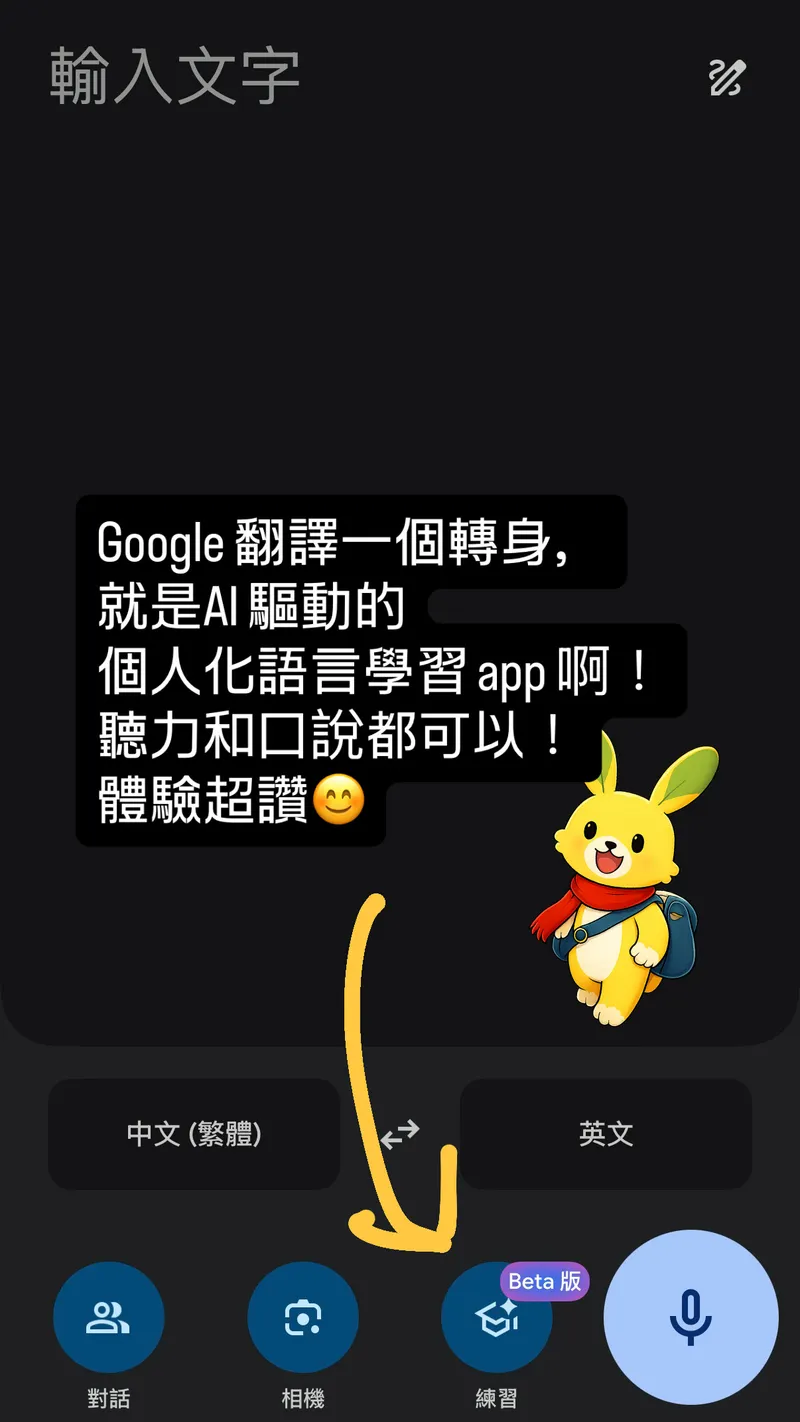Tap the text input area to enter text

point(175,75)
